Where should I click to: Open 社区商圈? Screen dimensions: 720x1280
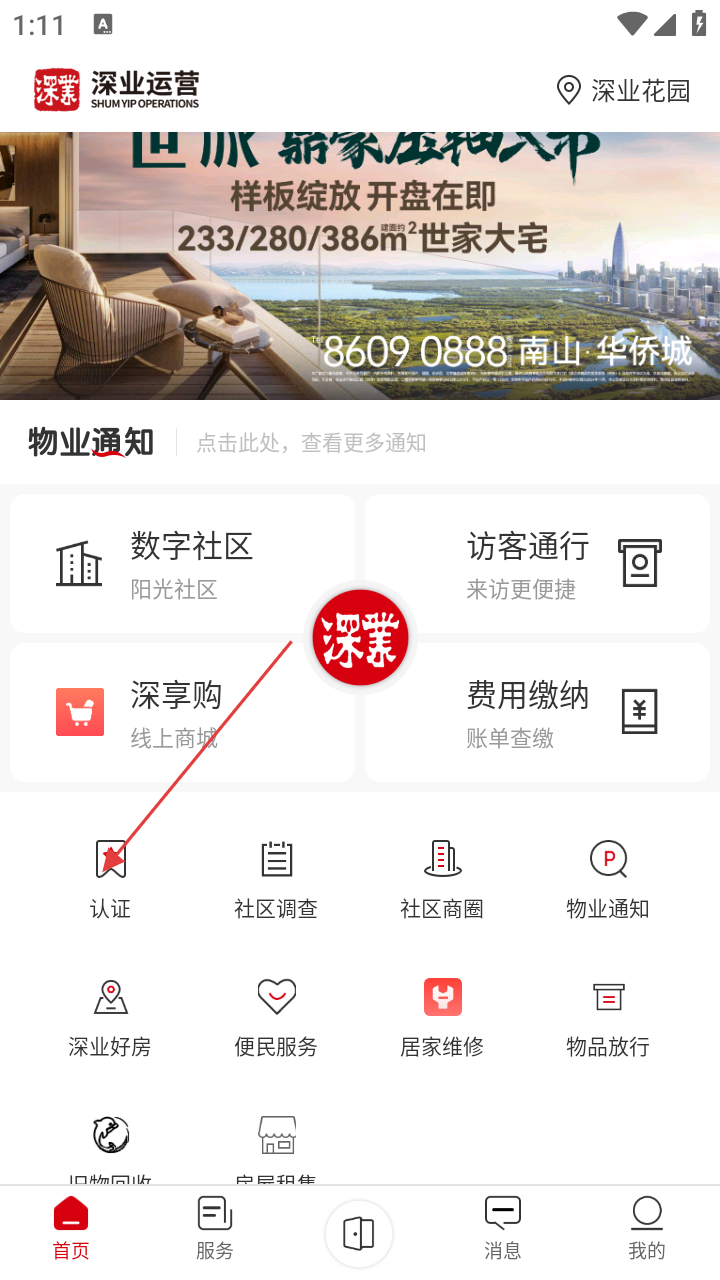coord(442,878)
